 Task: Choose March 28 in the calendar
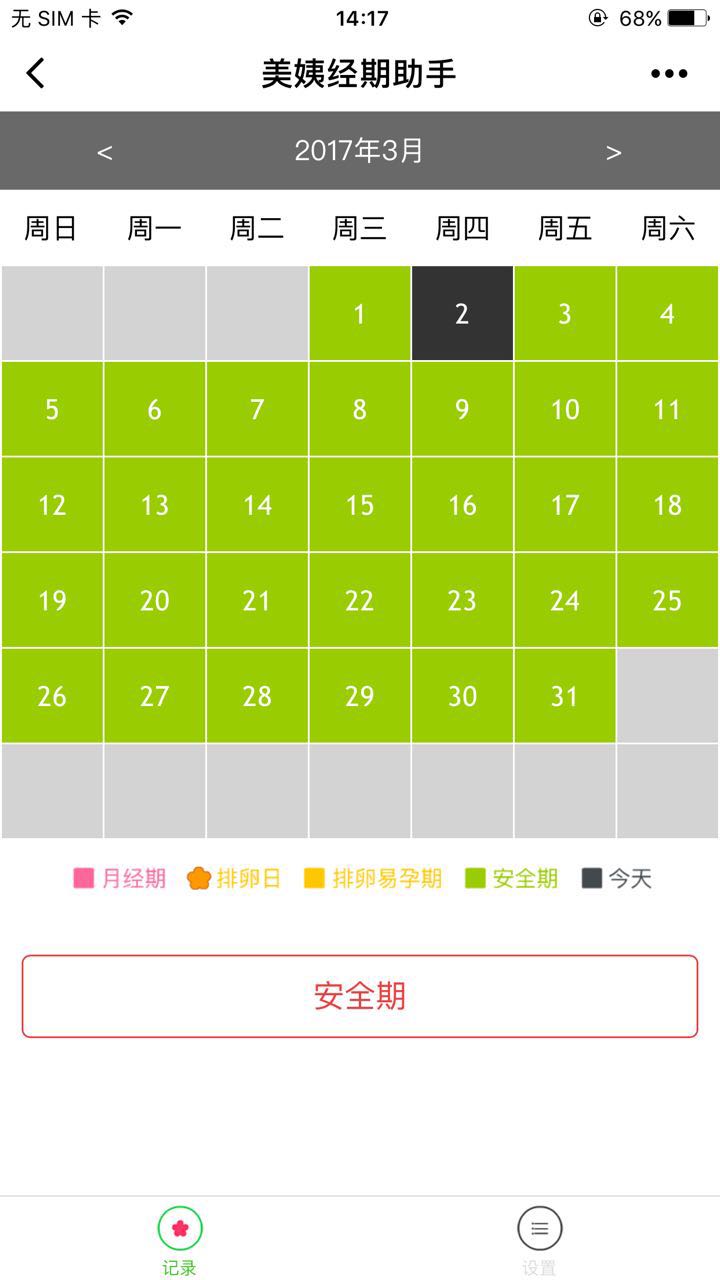coord(257,696)
